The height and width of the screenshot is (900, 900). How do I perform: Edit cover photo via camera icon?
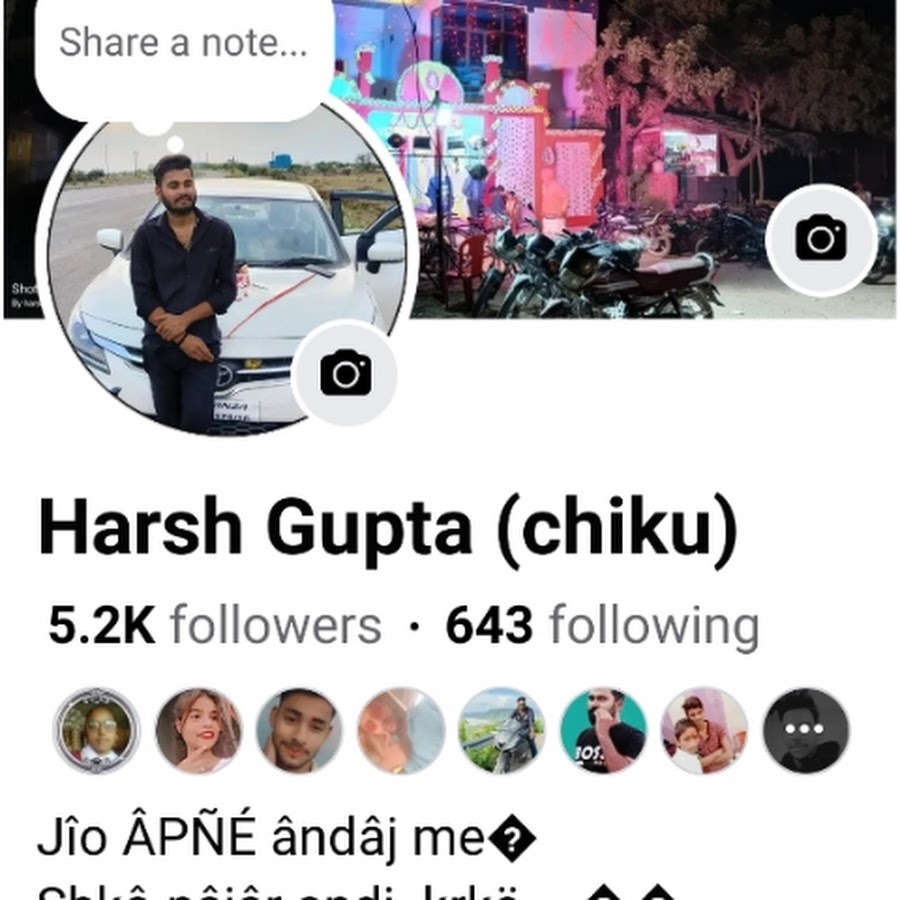[x=821, y=238]
